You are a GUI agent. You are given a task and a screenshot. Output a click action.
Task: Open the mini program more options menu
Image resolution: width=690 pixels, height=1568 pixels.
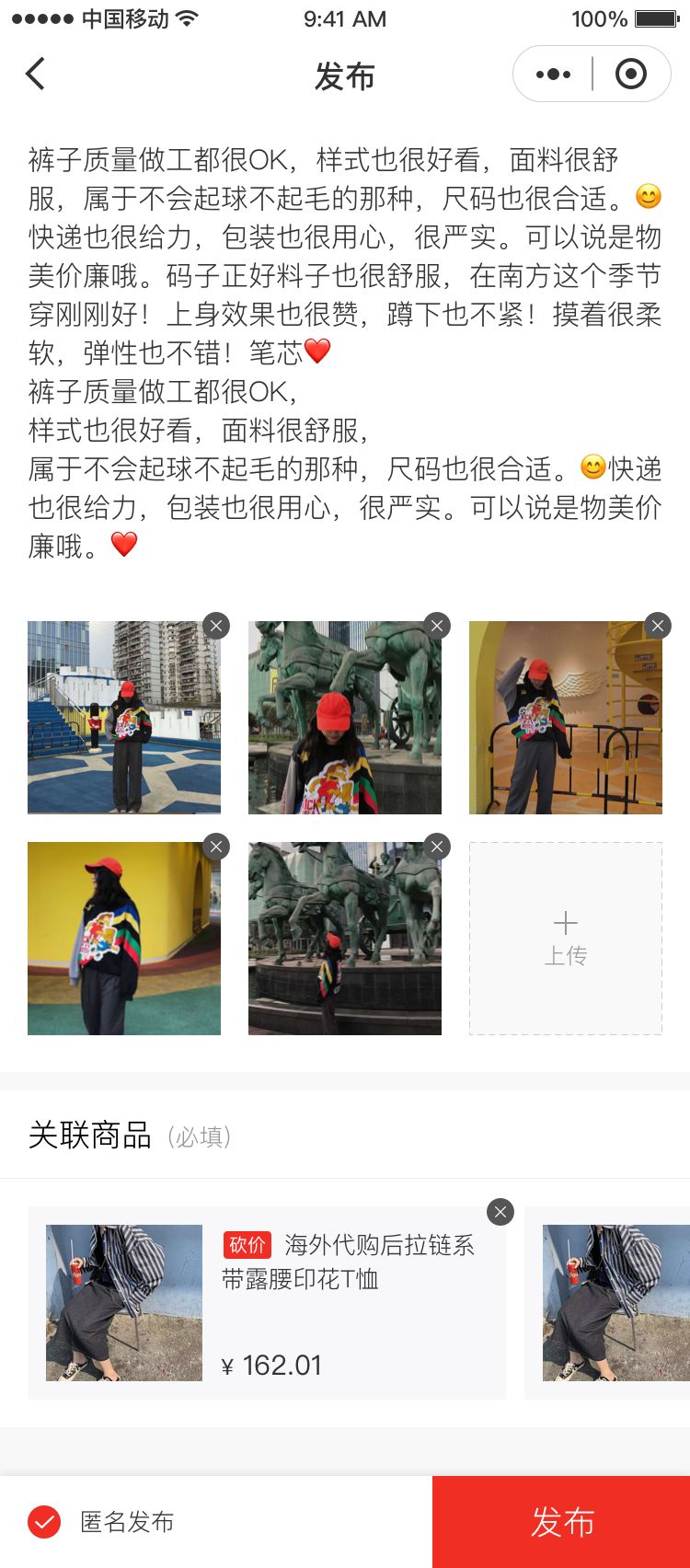coord(553,75)
